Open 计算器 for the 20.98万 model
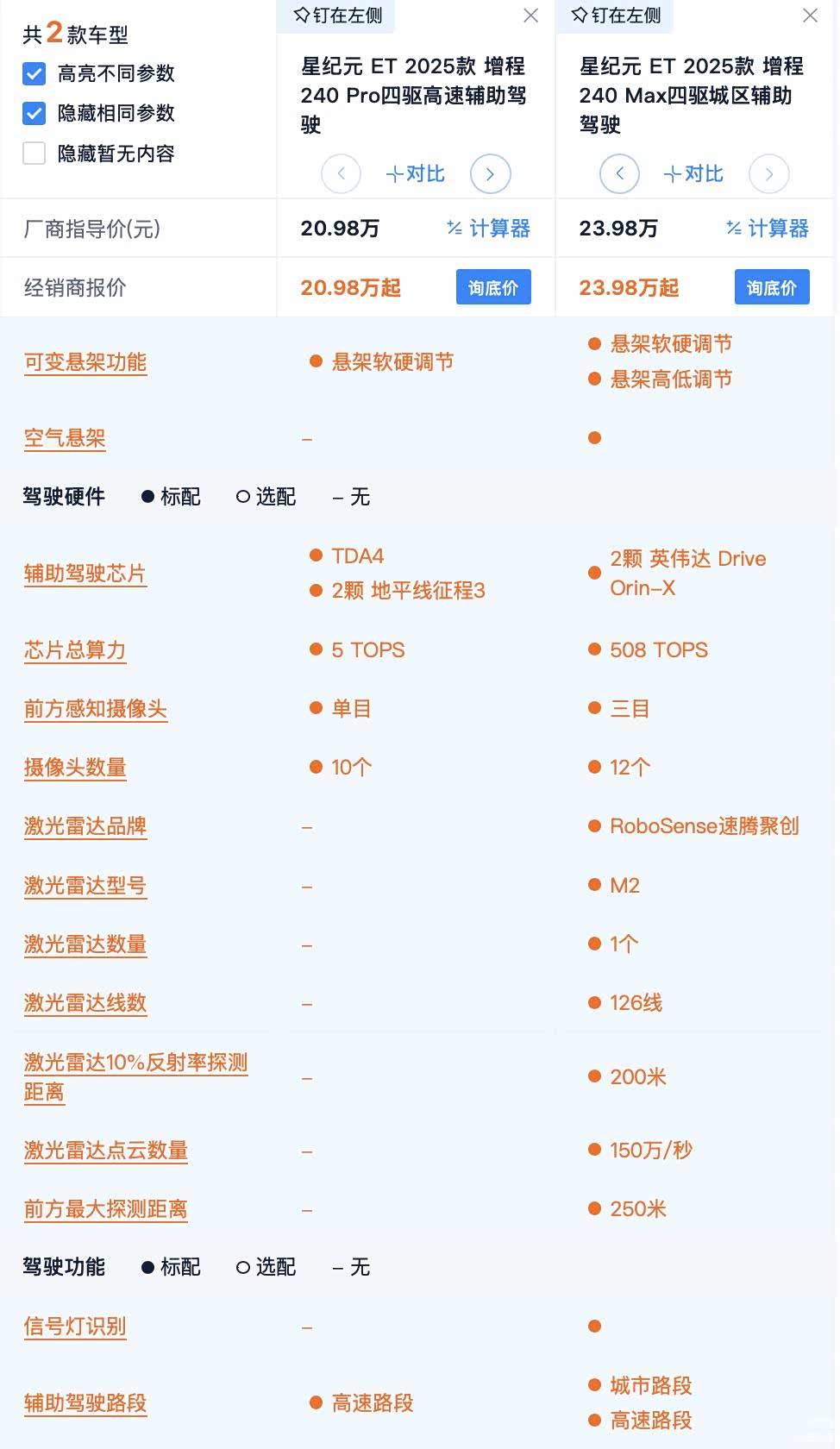Screen dimensions: 840x1449 (489, 229)
